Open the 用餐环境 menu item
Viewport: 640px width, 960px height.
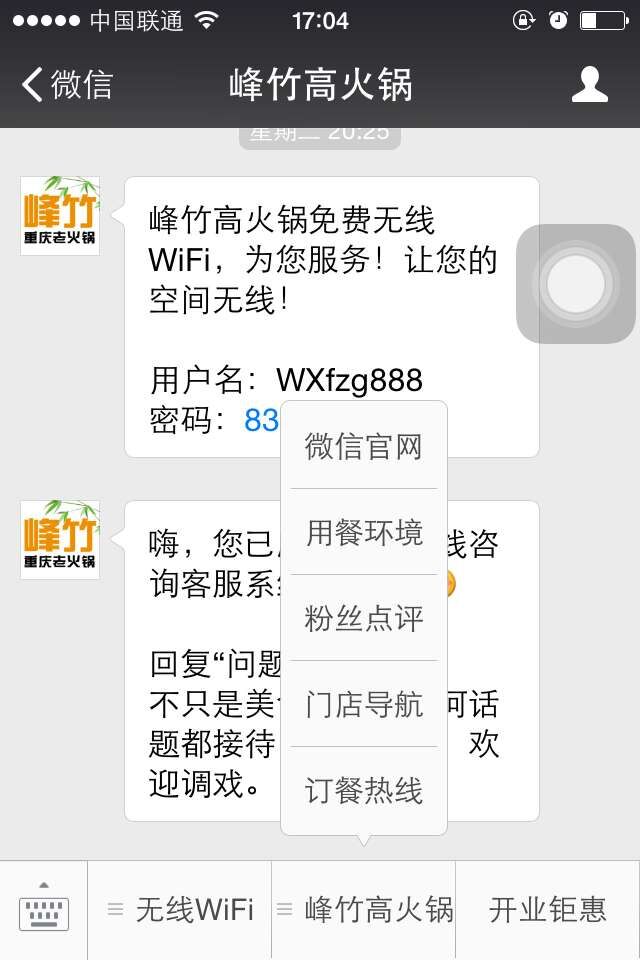pyautogui.click(x=364, y=532)
